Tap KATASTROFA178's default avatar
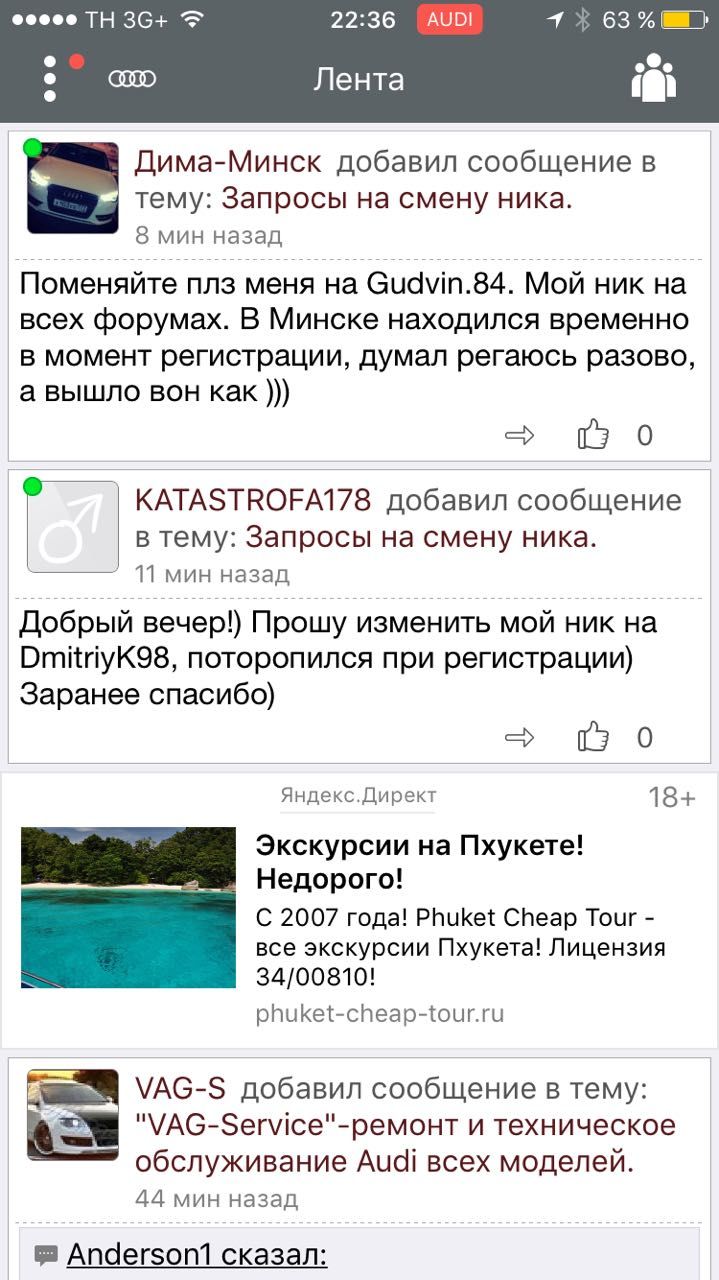The image size is (719, 1280). (72, 526)
